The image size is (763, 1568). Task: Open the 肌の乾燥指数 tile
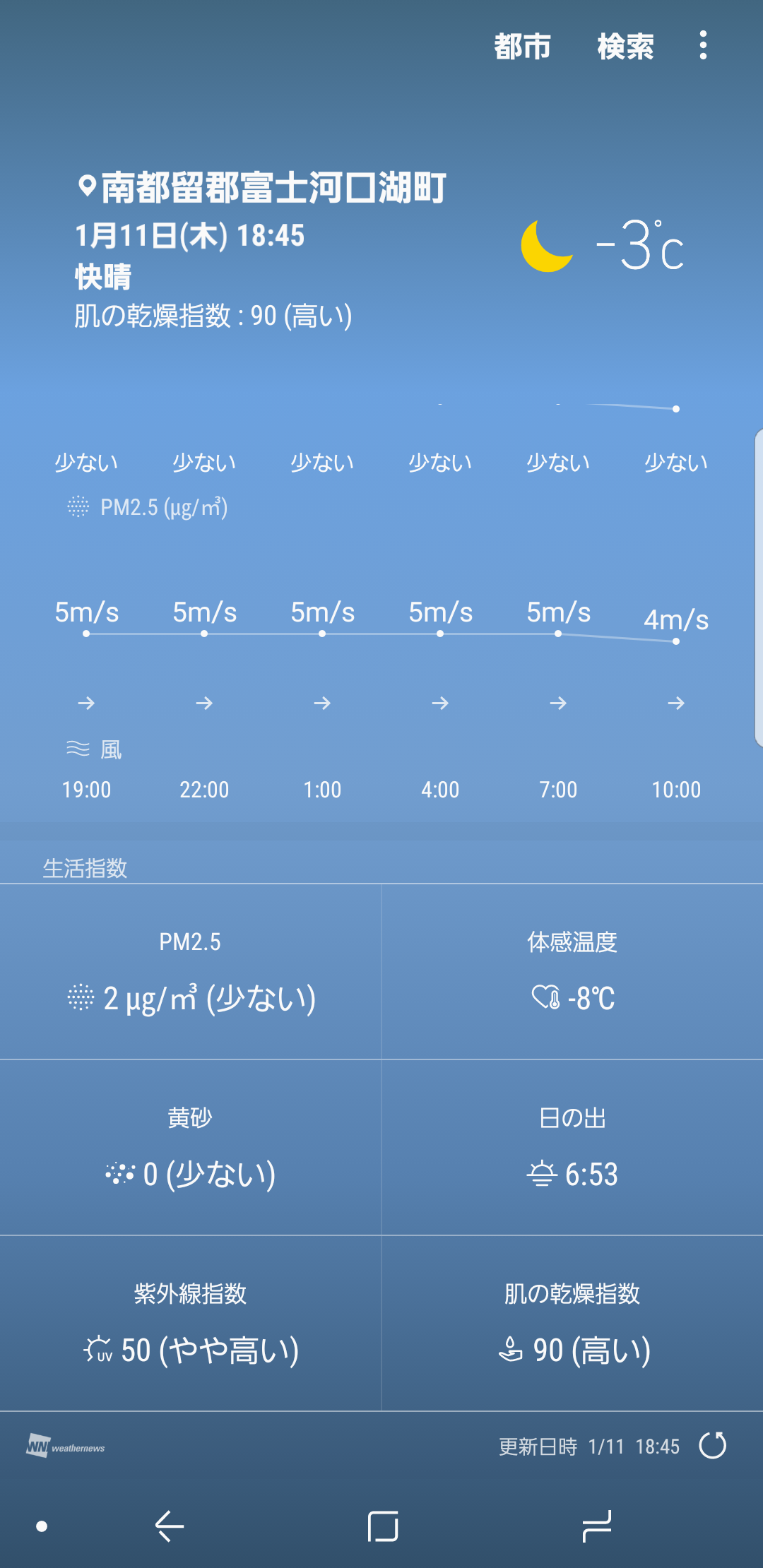click(x=572, y=1324)
